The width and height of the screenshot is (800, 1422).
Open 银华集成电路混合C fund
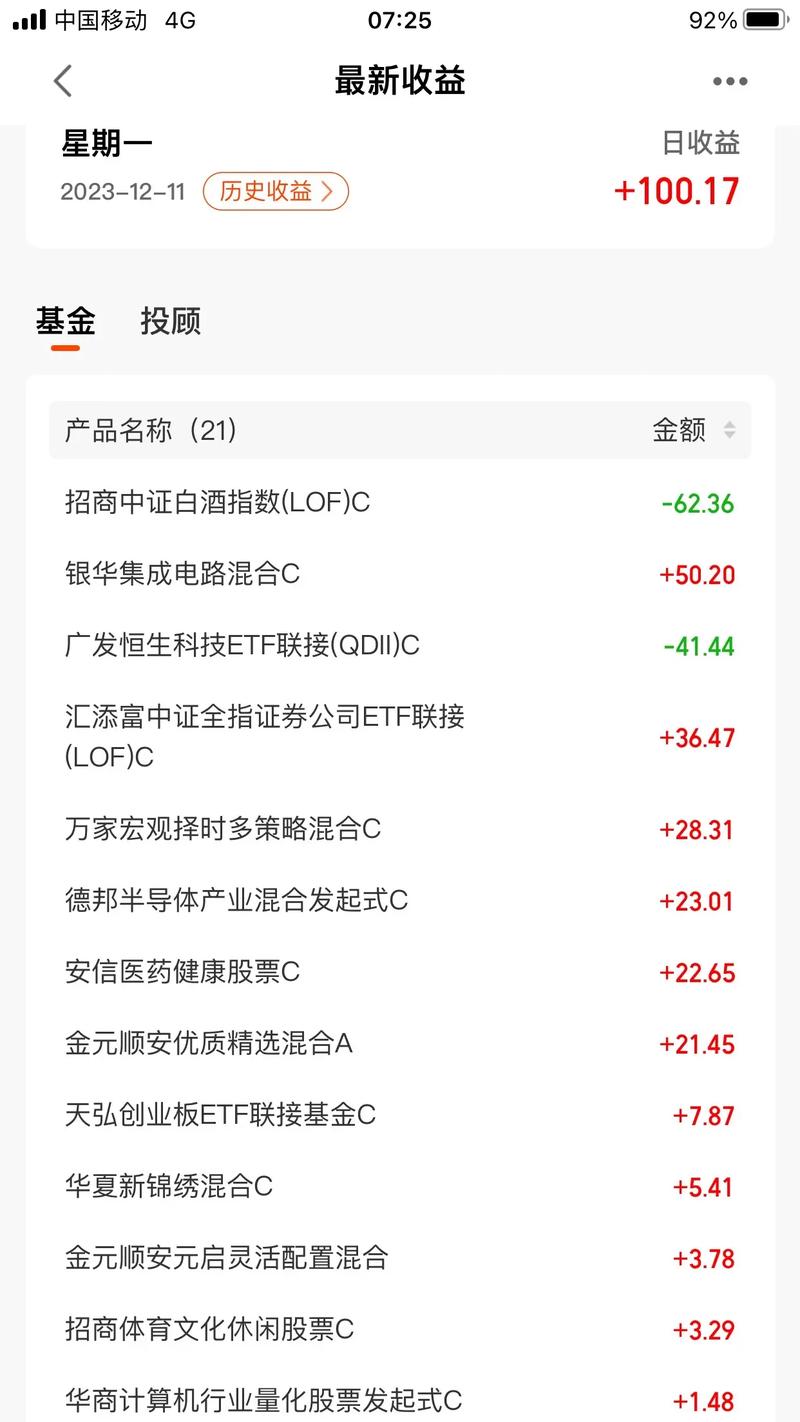pos(400,574)
